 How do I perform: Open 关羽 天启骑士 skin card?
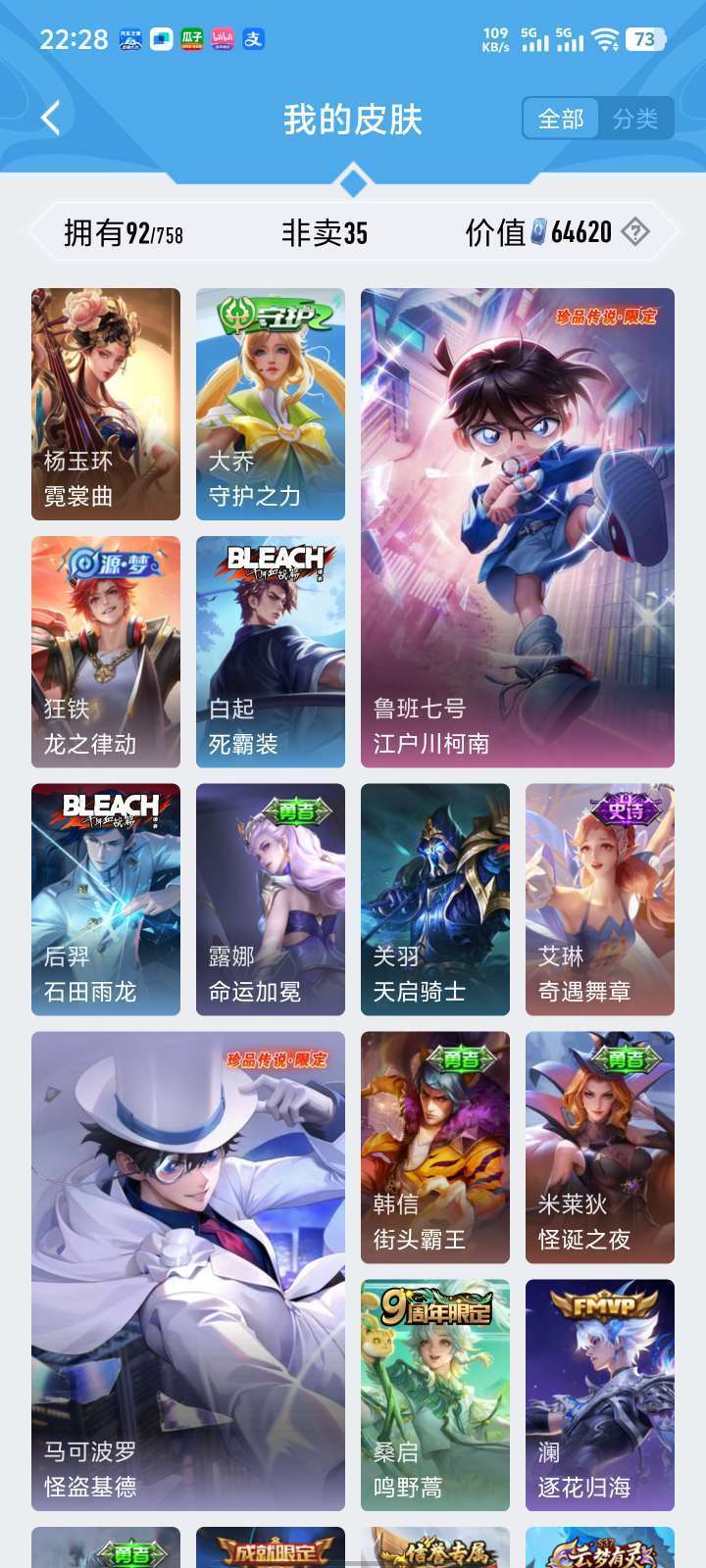click(435, 899)
